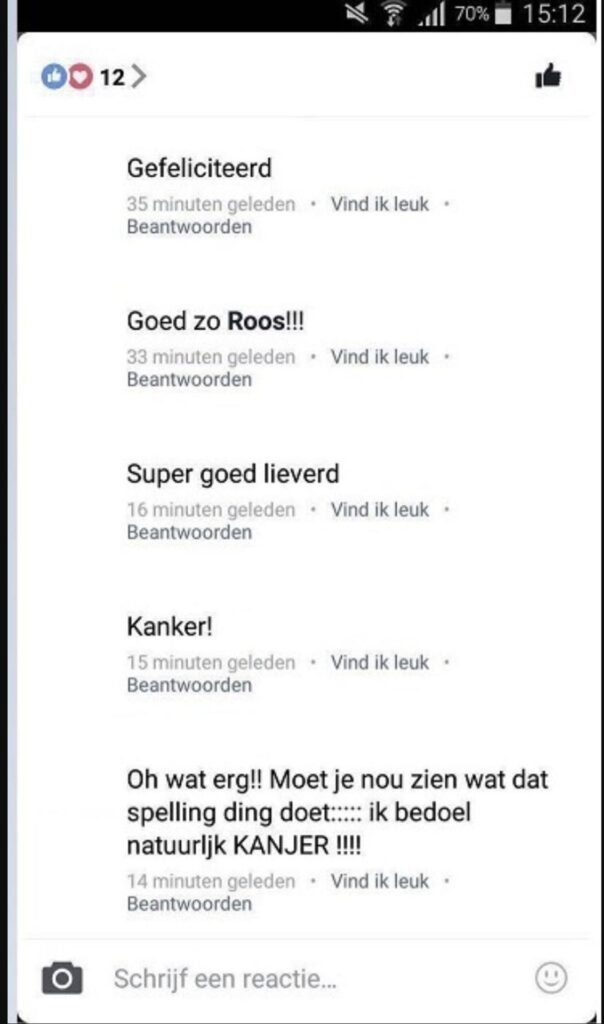The height and width of the screenshot is (1024, 604).
Task: Like the 'Super goed lieverd' comment
Action: 379,510
